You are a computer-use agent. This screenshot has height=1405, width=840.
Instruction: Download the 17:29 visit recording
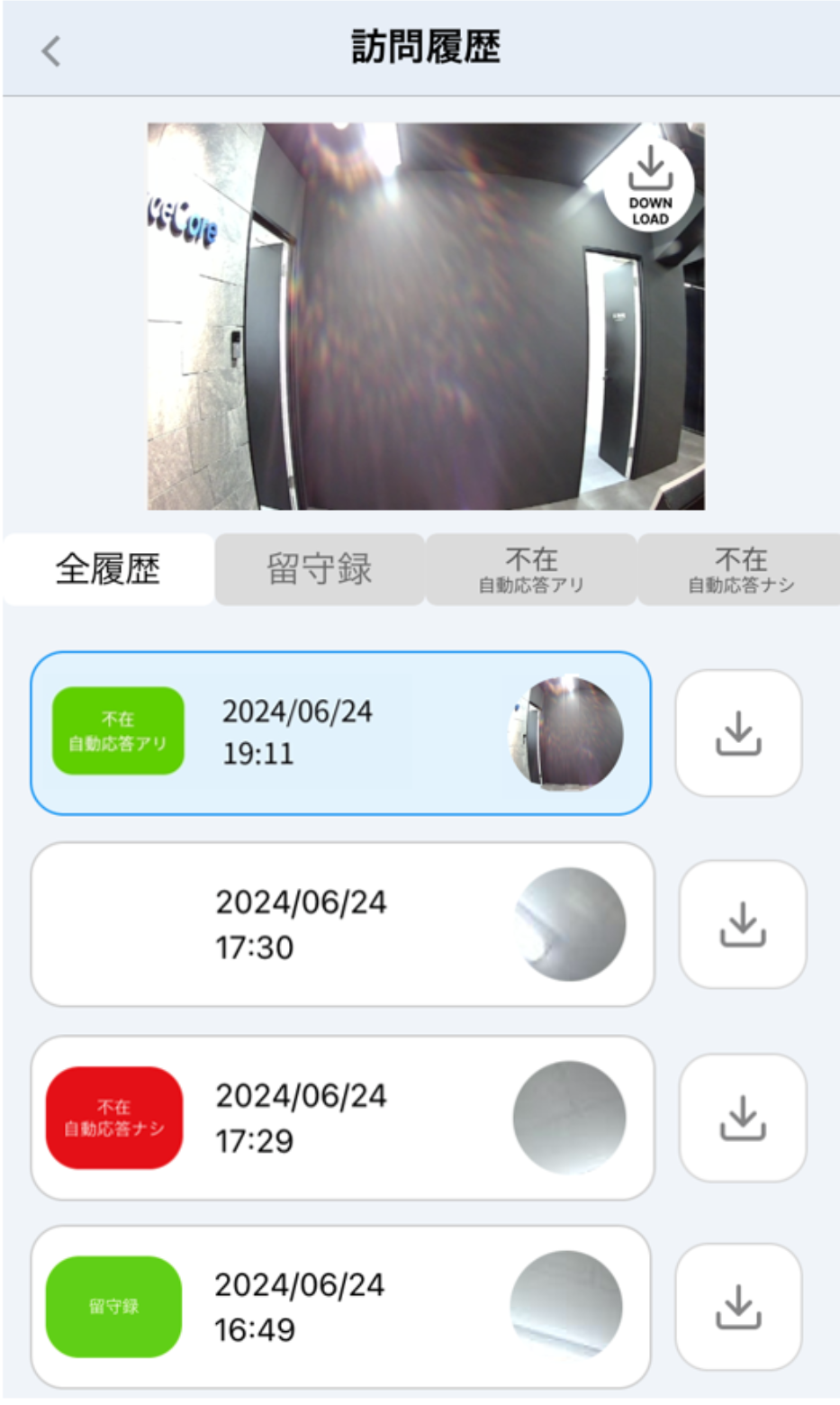click(x=742, y=1118)
